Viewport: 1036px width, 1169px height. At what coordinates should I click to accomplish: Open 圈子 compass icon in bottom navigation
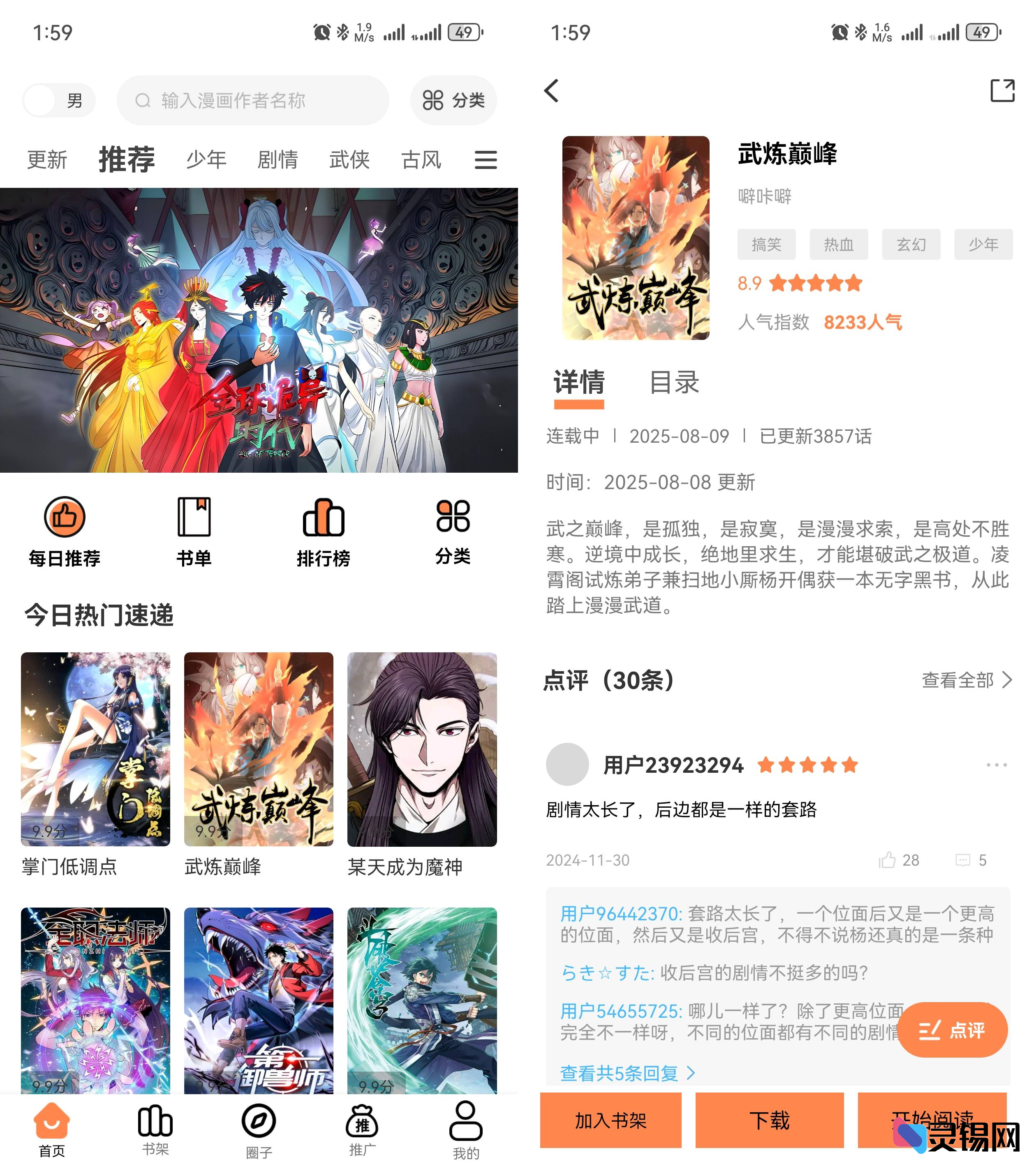point(259,1122)
